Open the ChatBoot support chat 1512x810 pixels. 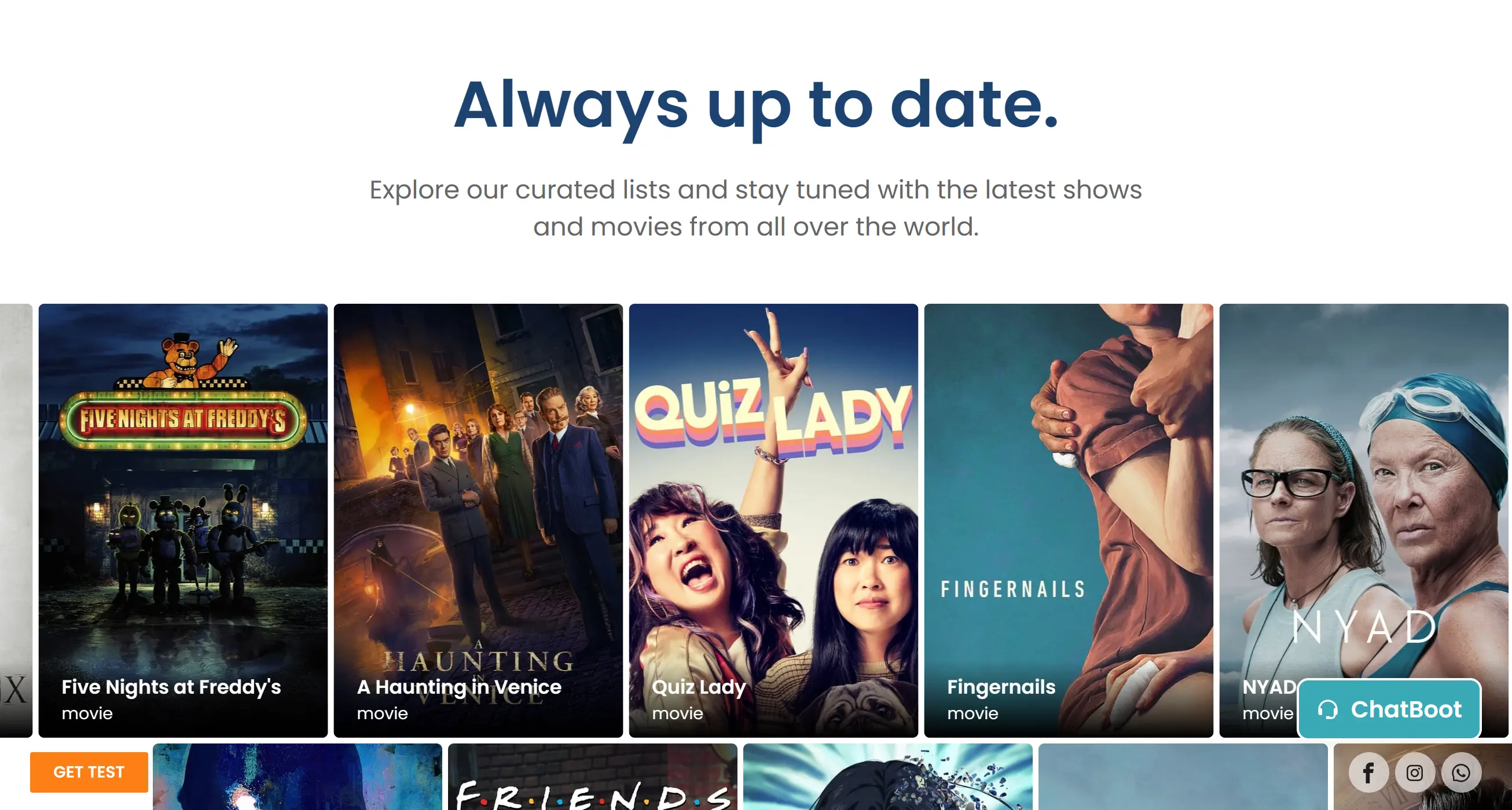point(1389,709)
